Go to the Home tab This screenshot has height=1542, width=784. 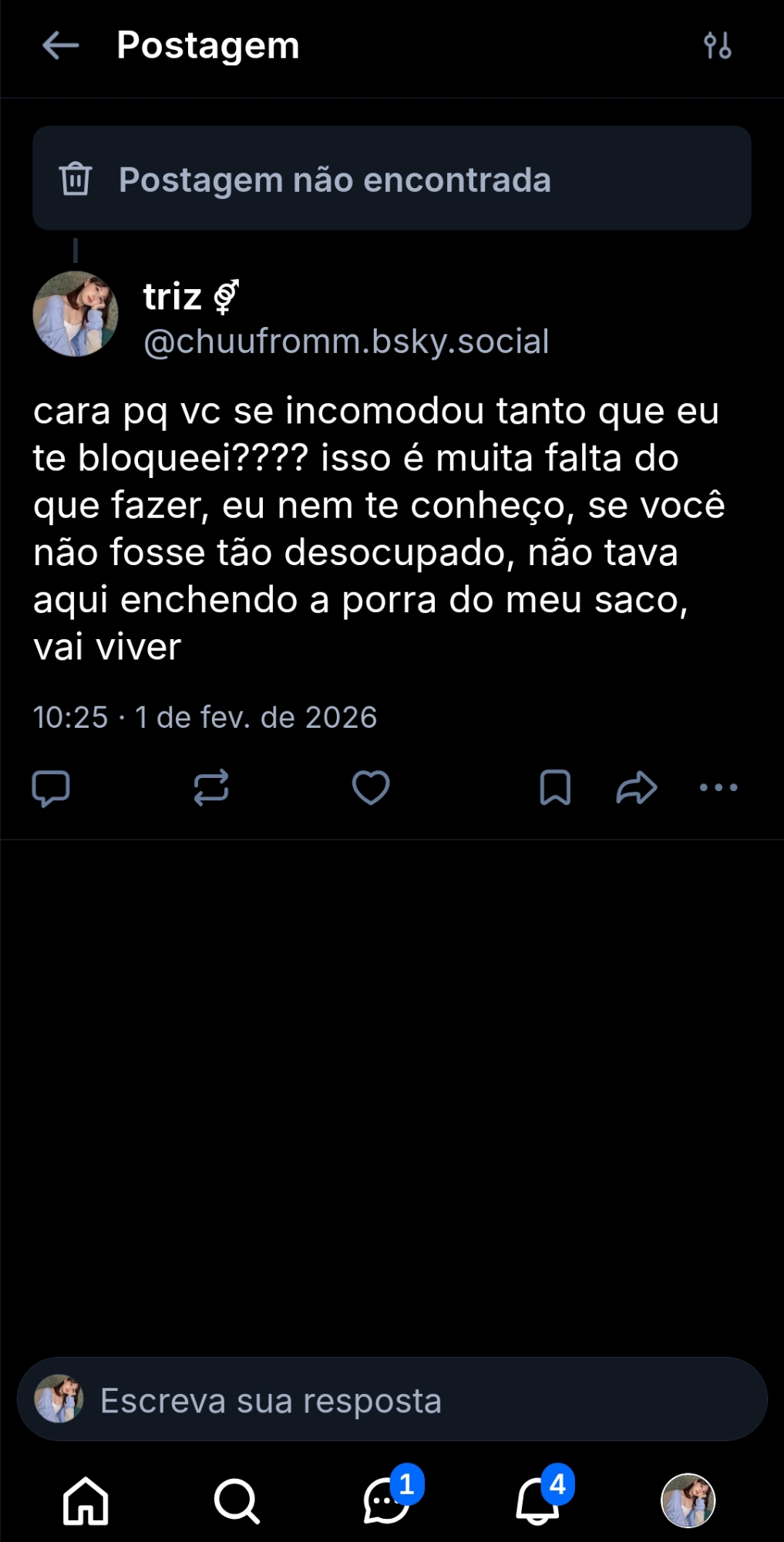[86, 1500]
